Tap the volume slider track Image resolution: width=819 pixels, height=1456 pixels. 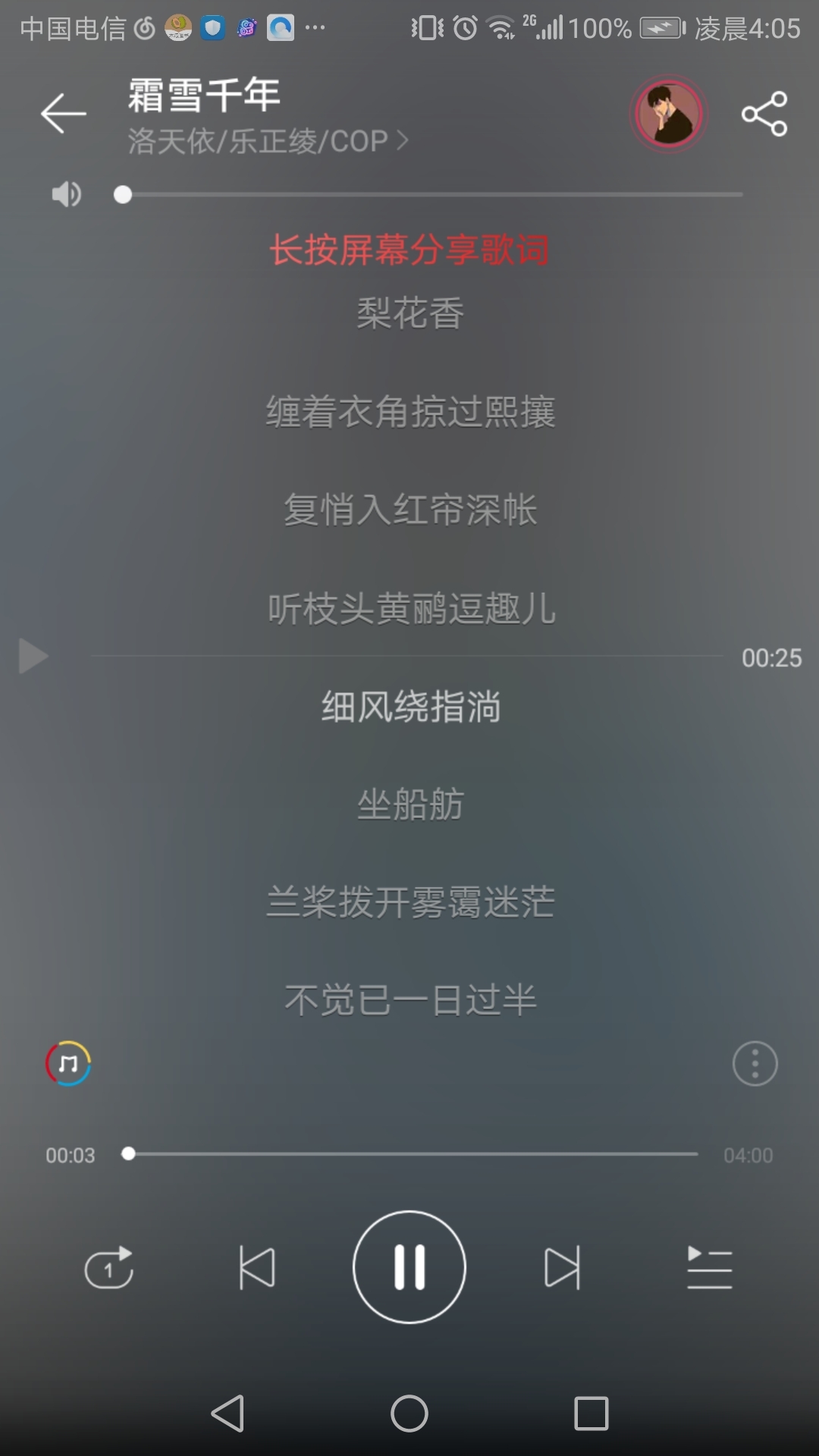(432, 195)
